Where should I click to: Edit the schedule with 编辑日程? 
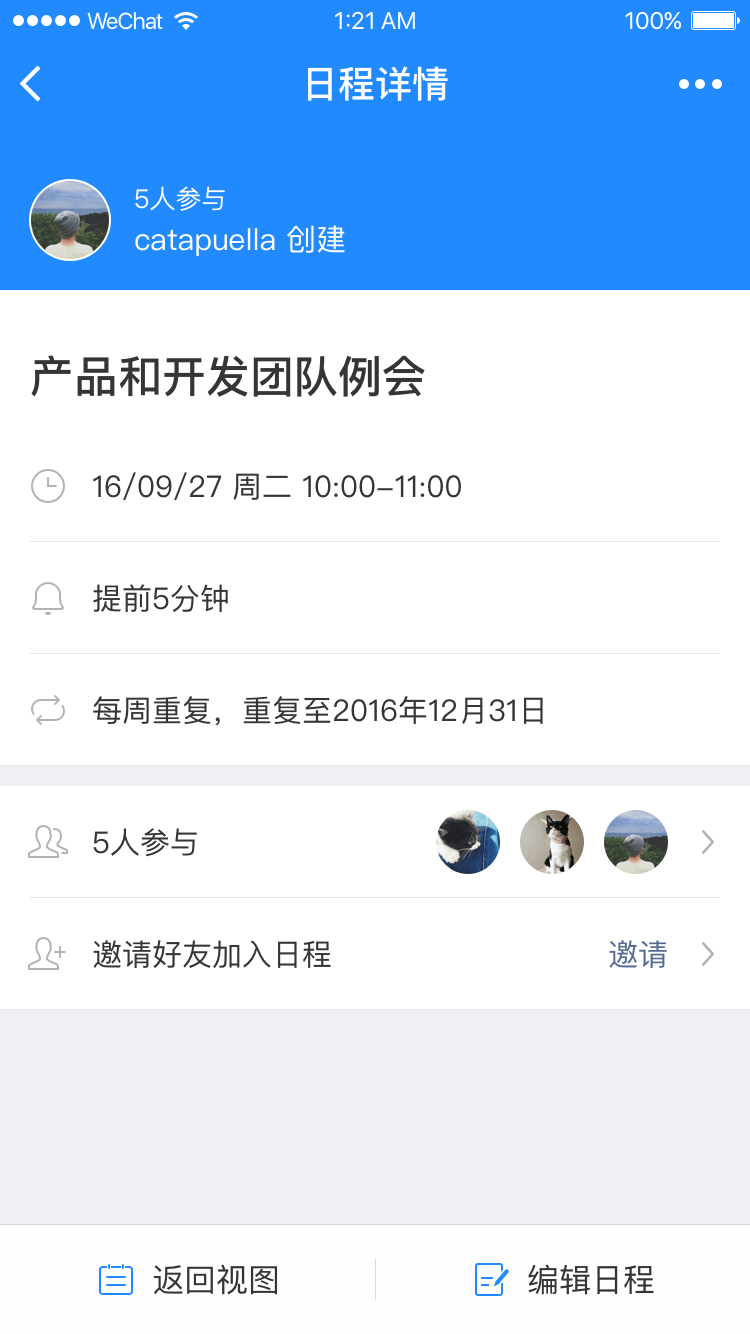(x=563, y=1280)
